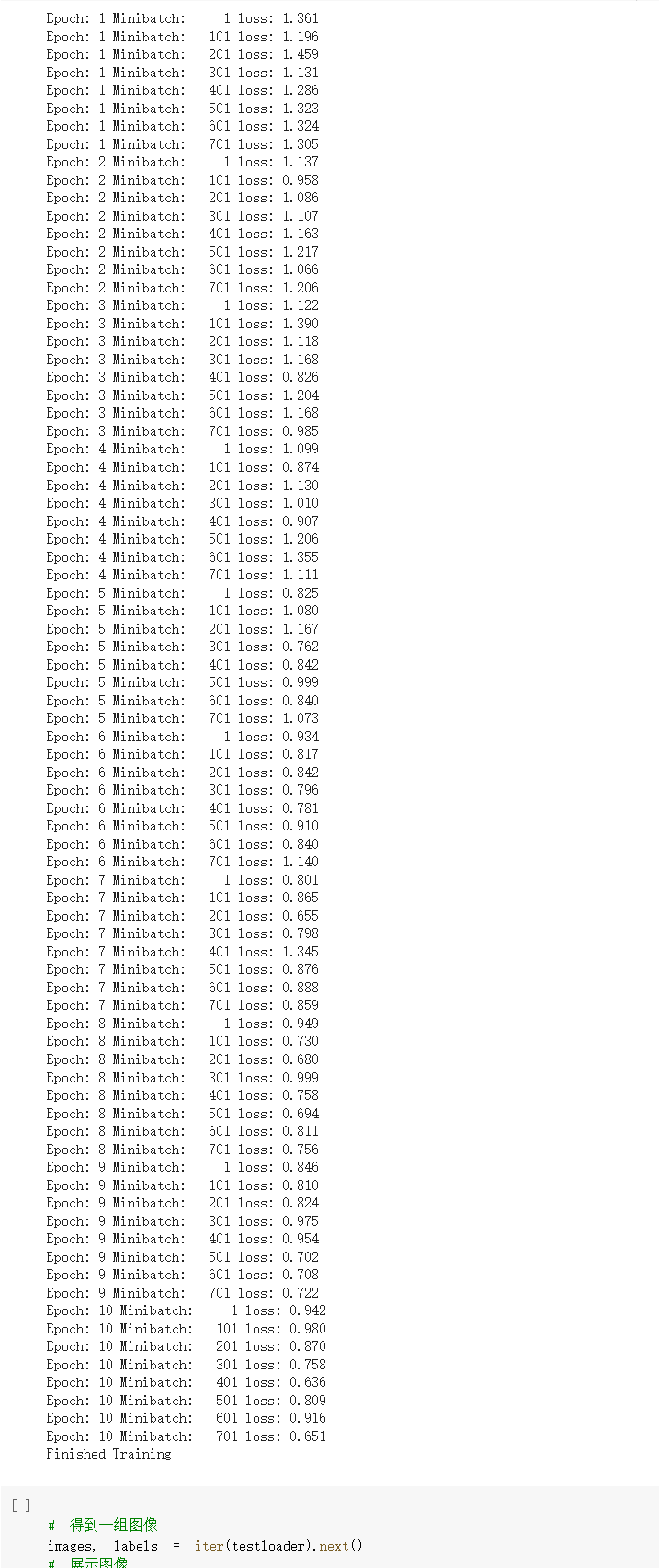659x1568 pixels.
Task: Run the code cell with empty brackets
Action: pos(21,1505)
